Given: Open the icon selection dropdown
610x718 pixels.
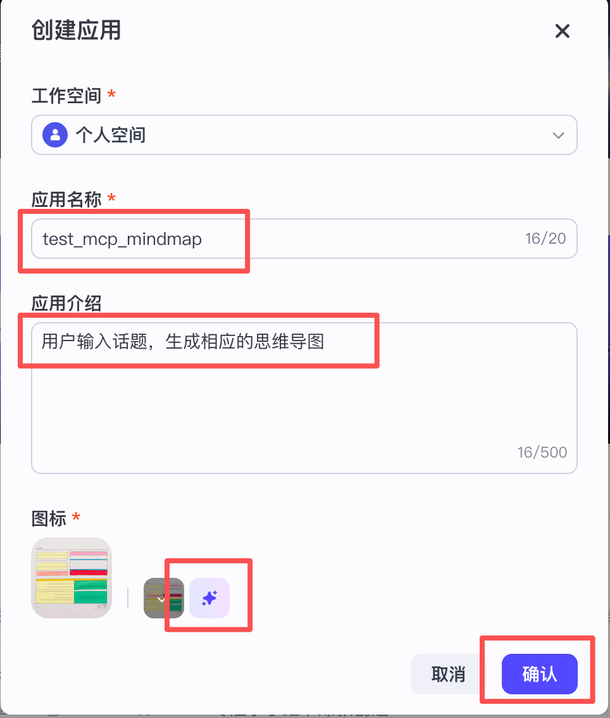Looking at the screenshot, I should 163,598.
